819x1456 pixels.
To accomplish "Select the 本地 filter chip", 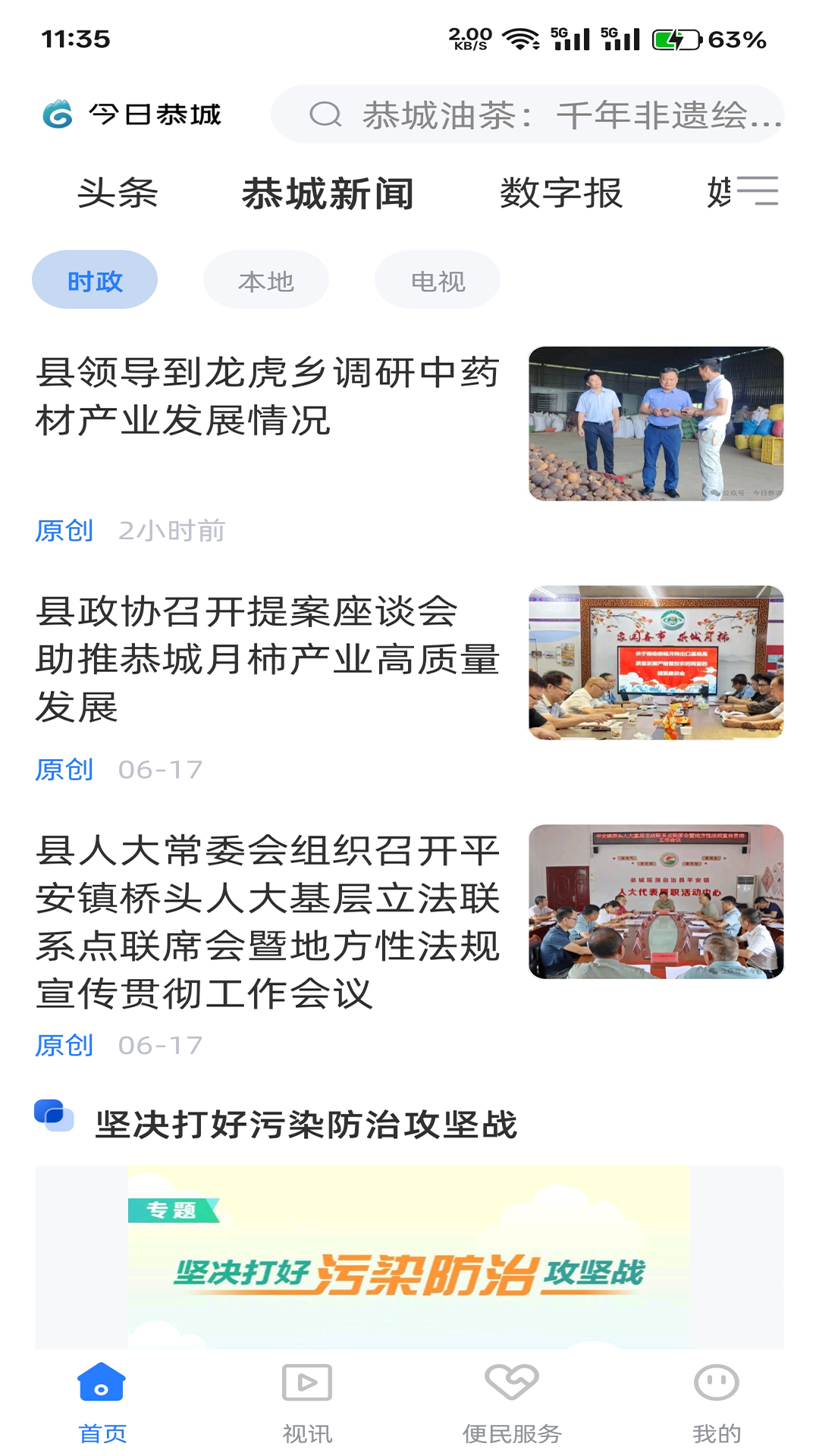I will click(265, 279).
